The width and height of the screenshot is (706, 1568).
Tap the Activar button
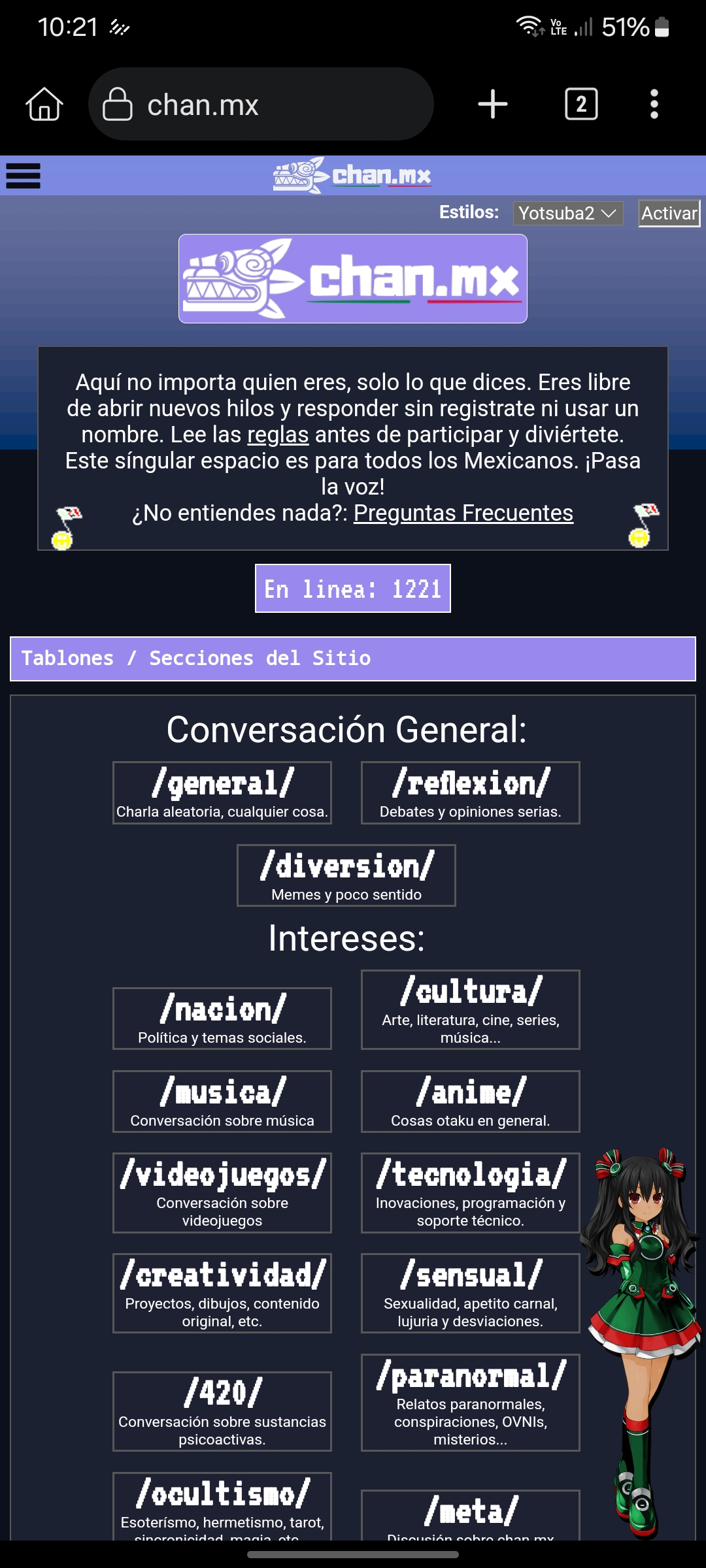click(669, 214)
